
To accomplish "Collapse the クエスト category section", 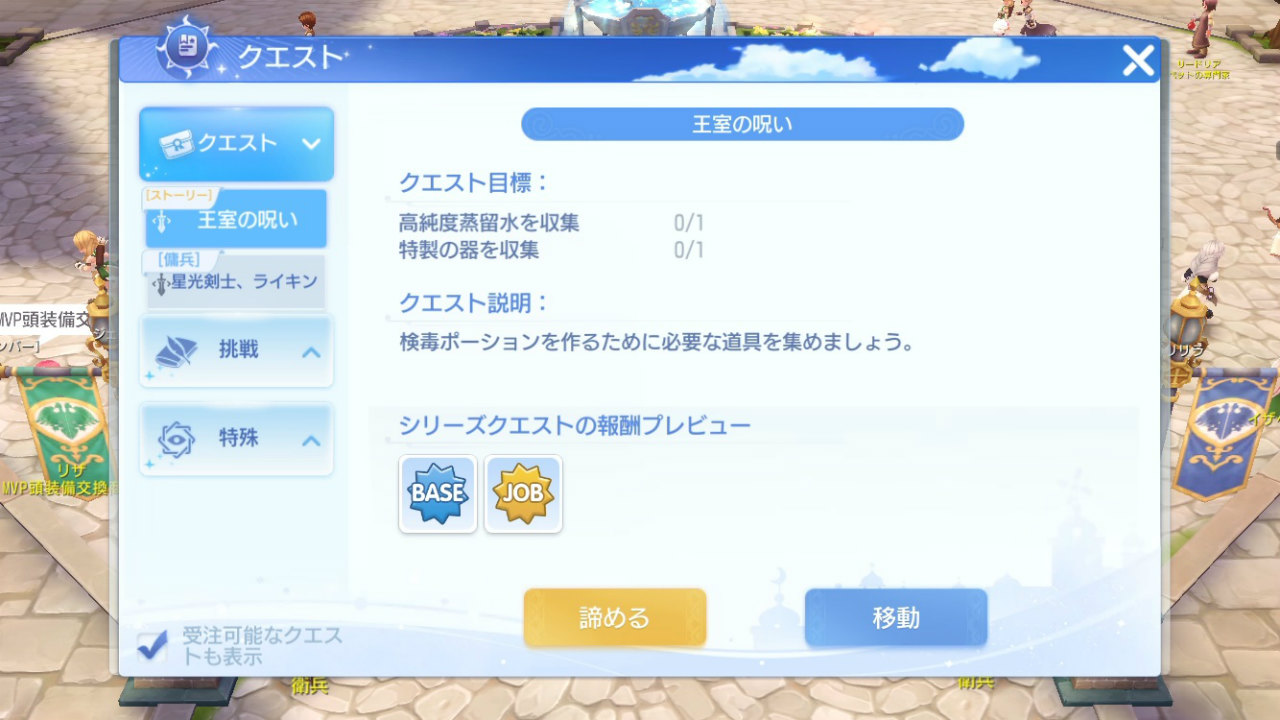I will click(236, 144).
